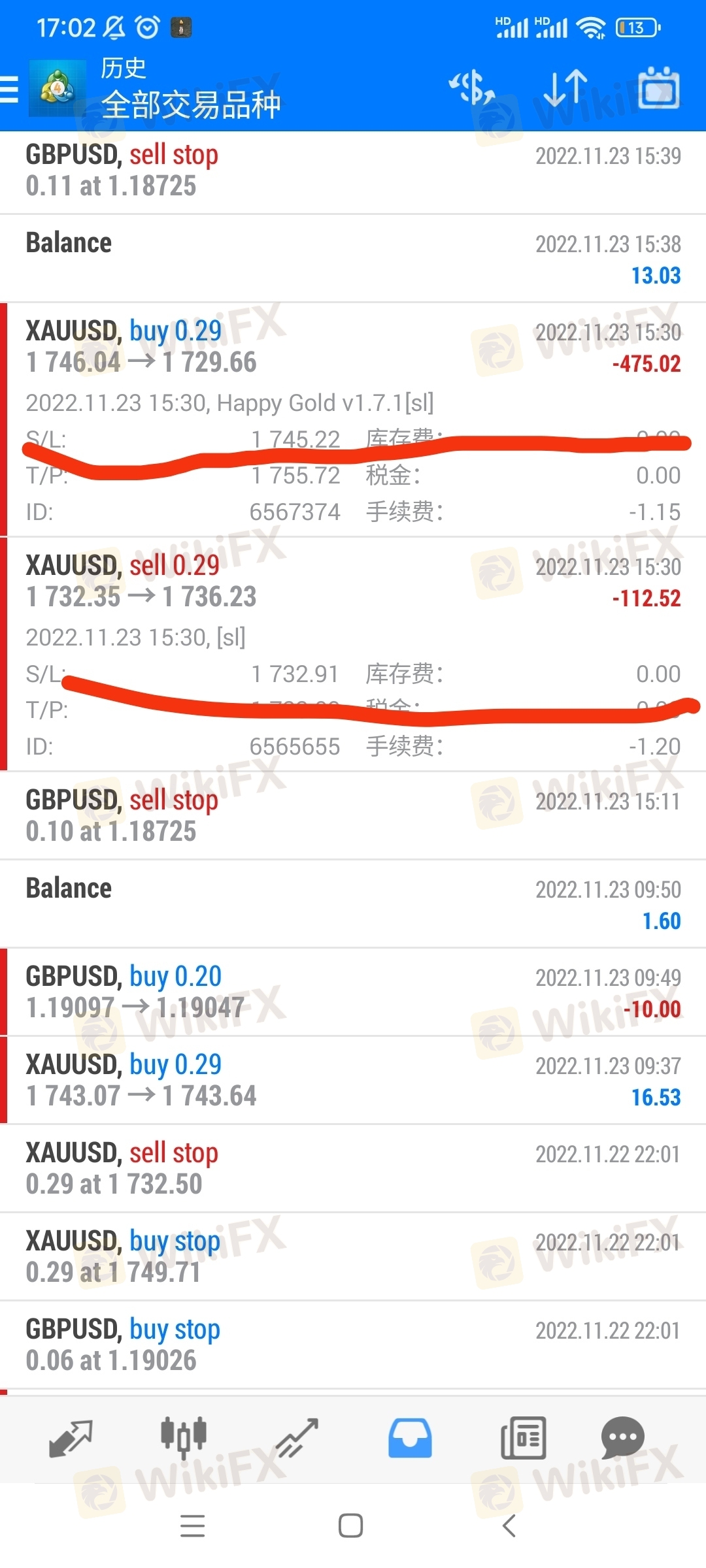Viewport: 706px width, 1568px height.
Task: Tap the system home button
Action: pyautogui.click(x=351, y=1526)
